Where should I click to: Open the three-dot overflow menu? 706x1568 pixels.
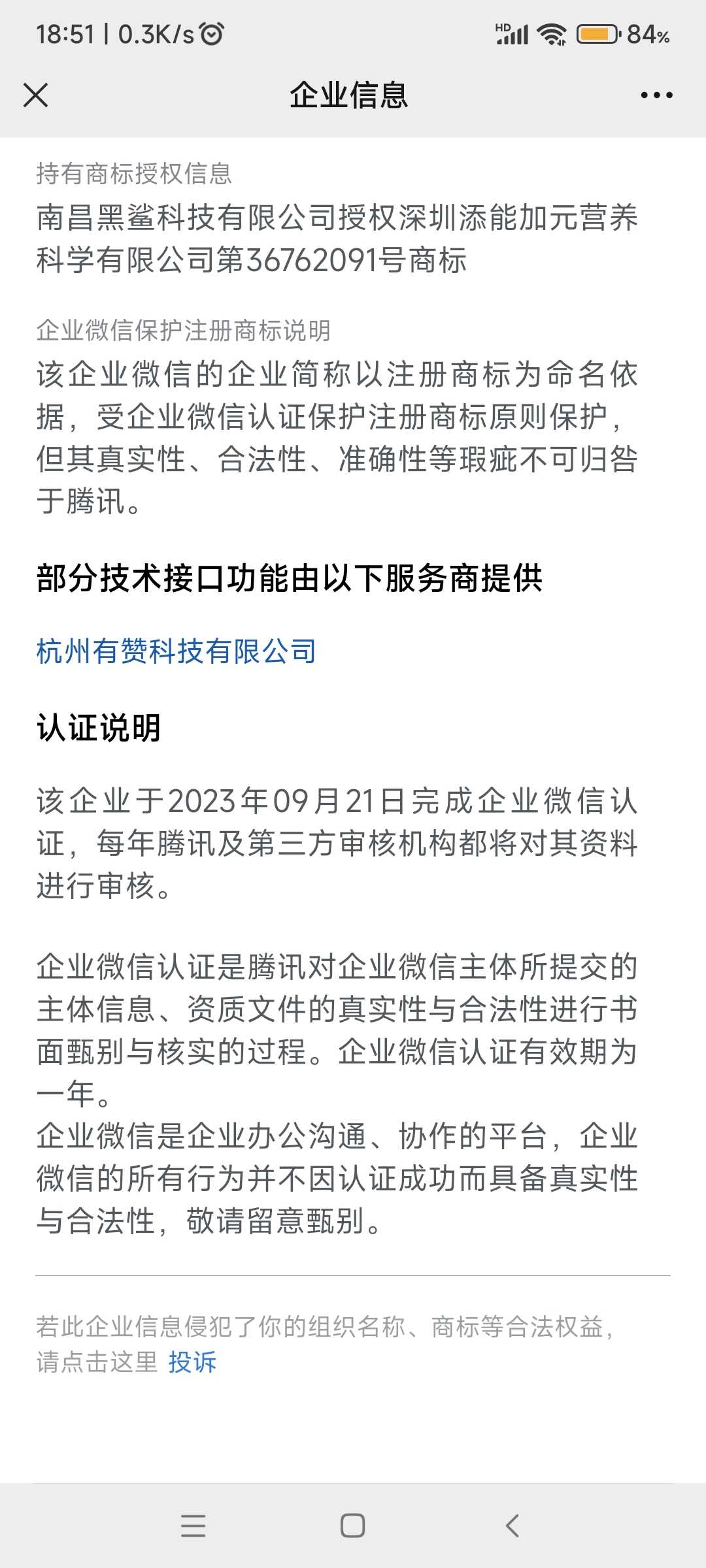pyautogui.click(x=656, y=95)
